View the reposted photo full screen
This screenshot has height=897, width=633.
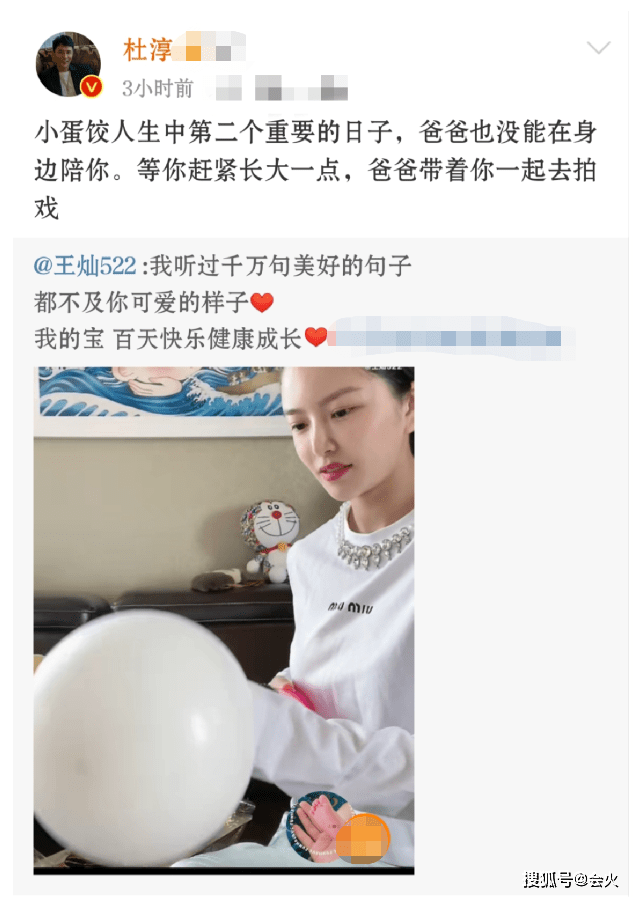[224, 619]
